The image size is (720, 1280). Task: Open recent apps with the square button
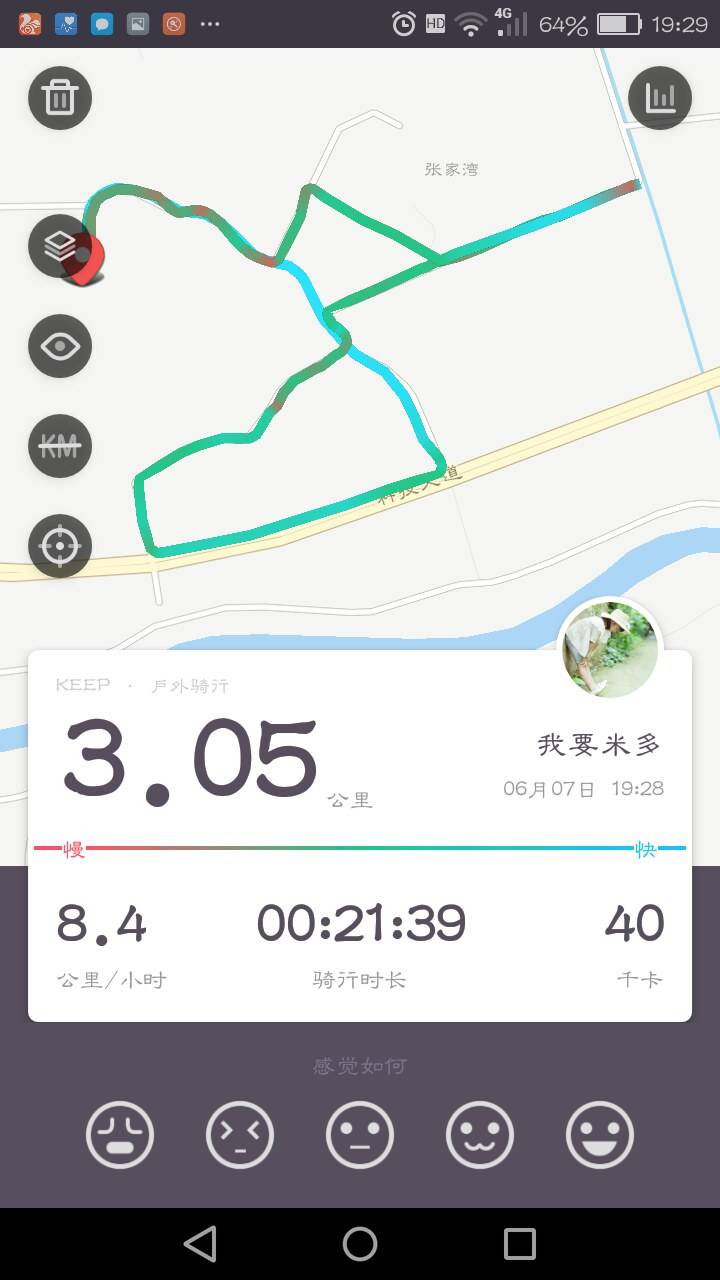pyautogui.click(x=520, y=1244)
